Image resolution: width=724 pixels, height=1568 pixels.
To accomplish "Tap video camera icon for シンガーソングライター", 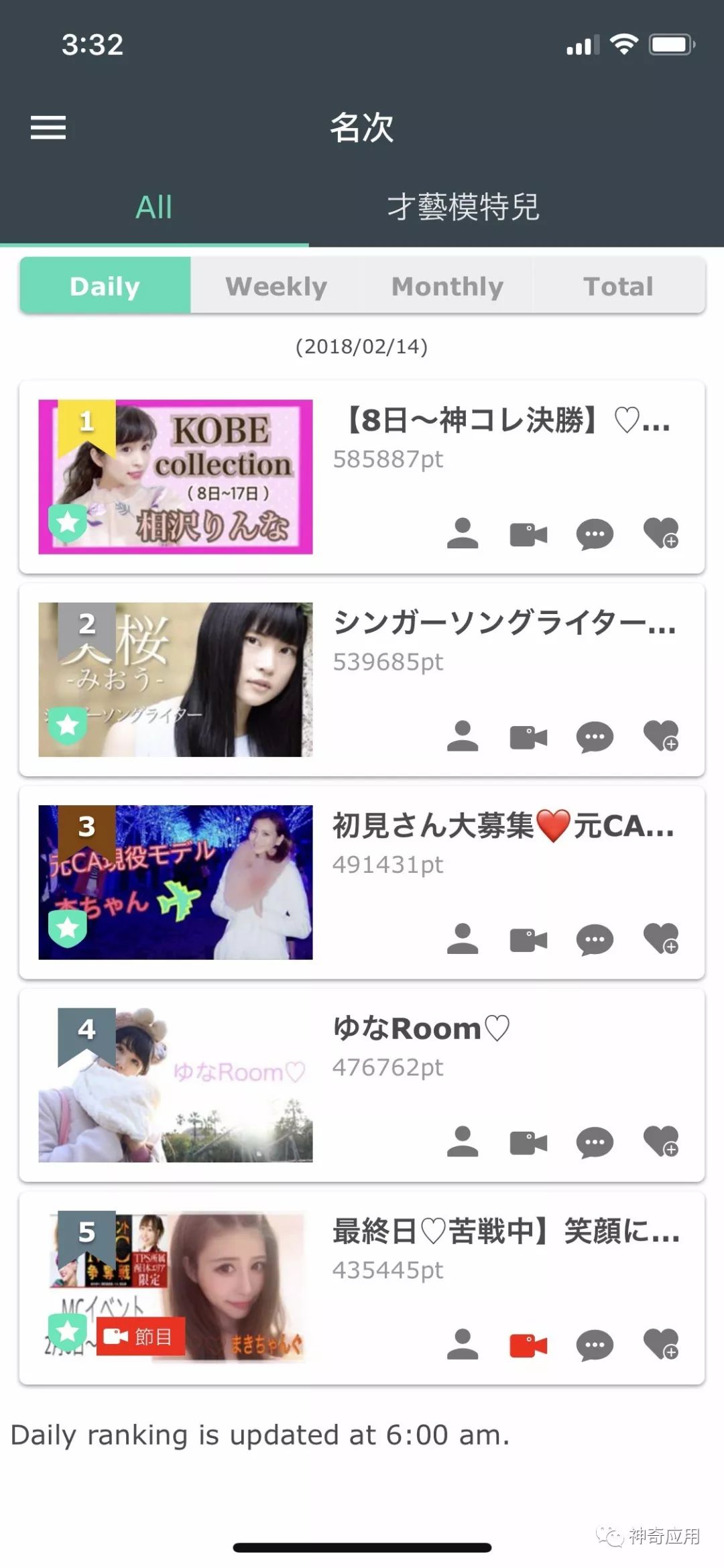I will pos(528,737).
